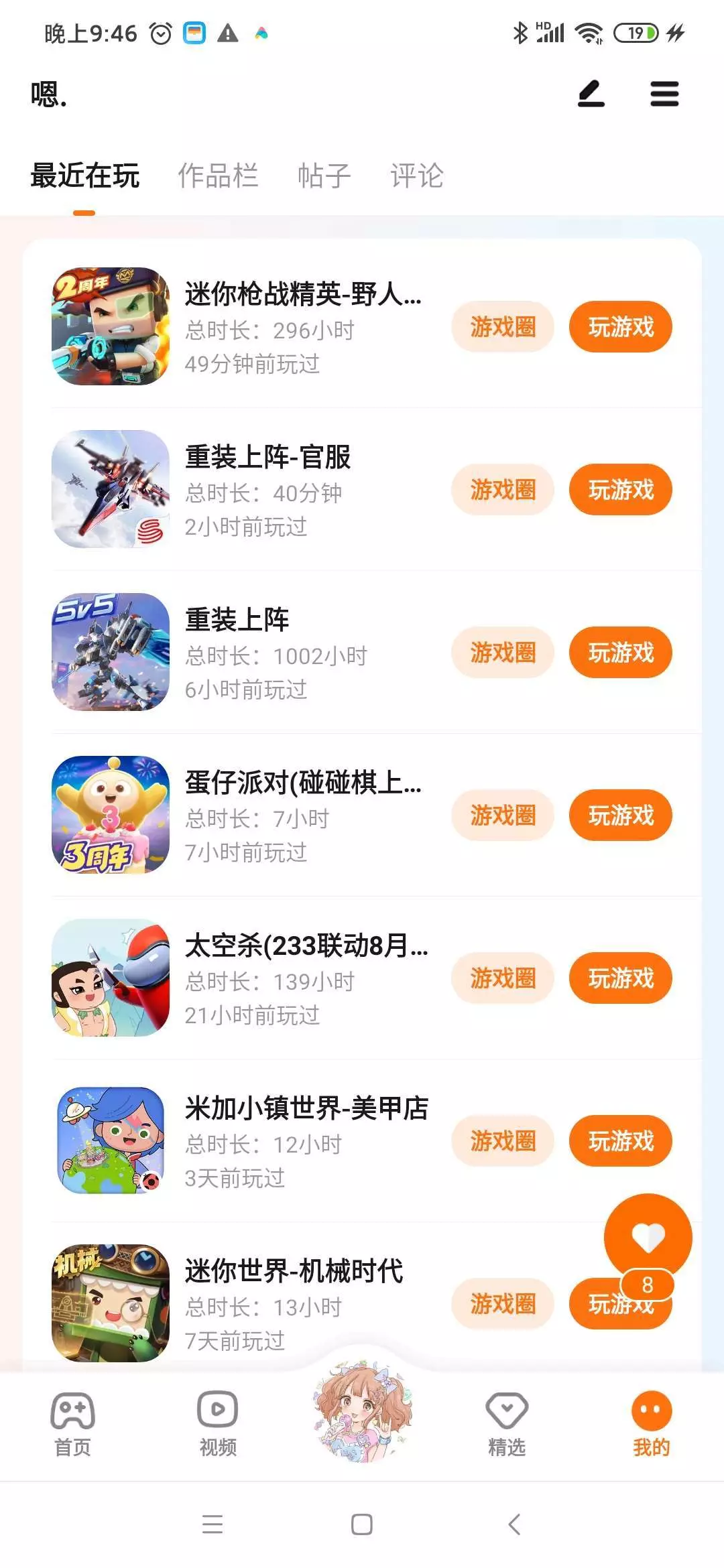Open 游戏圈 for 蛋仔派对

(x=503, y=815)
